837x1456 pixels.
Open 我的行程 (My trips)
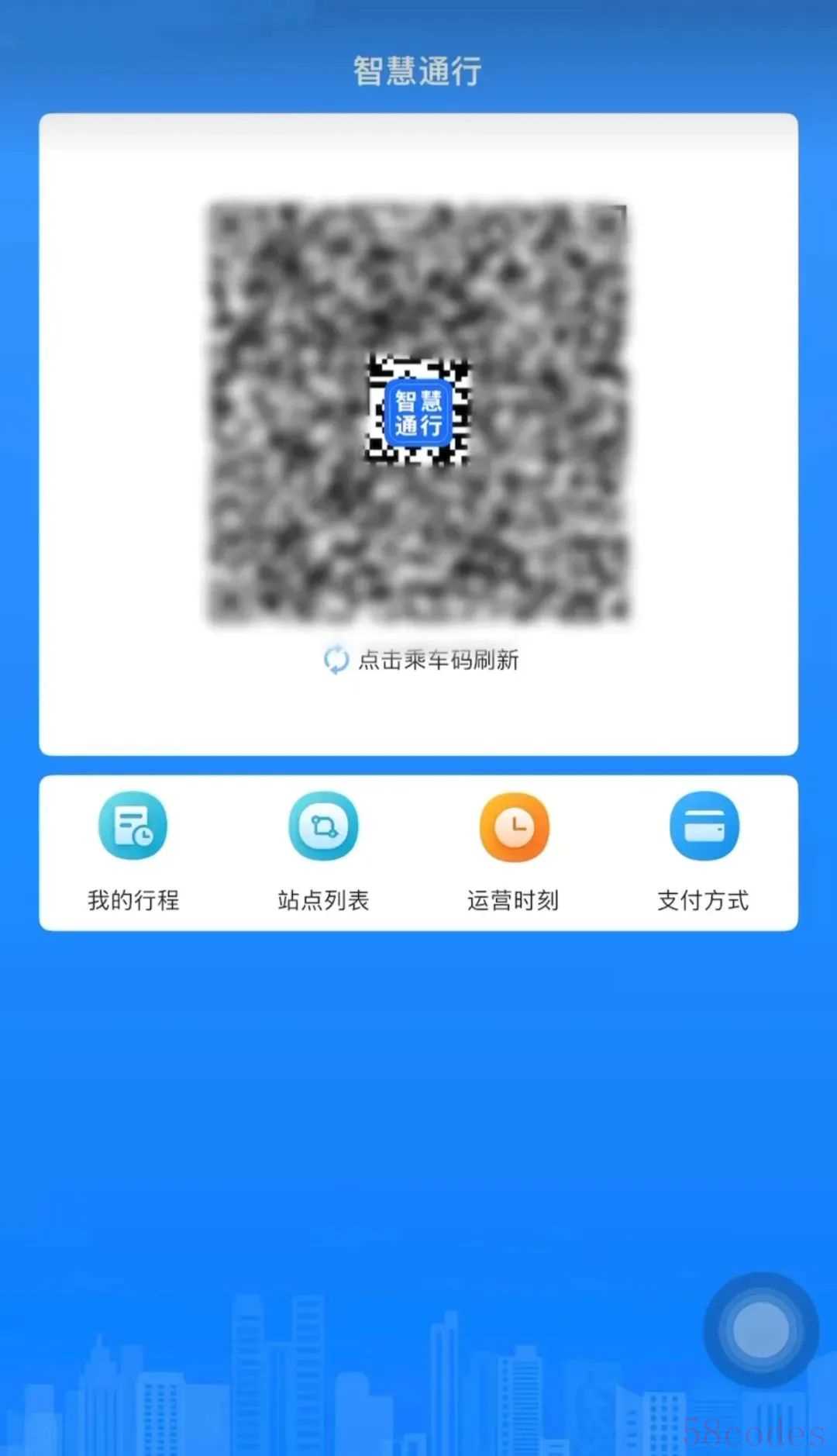coord(133,850)
